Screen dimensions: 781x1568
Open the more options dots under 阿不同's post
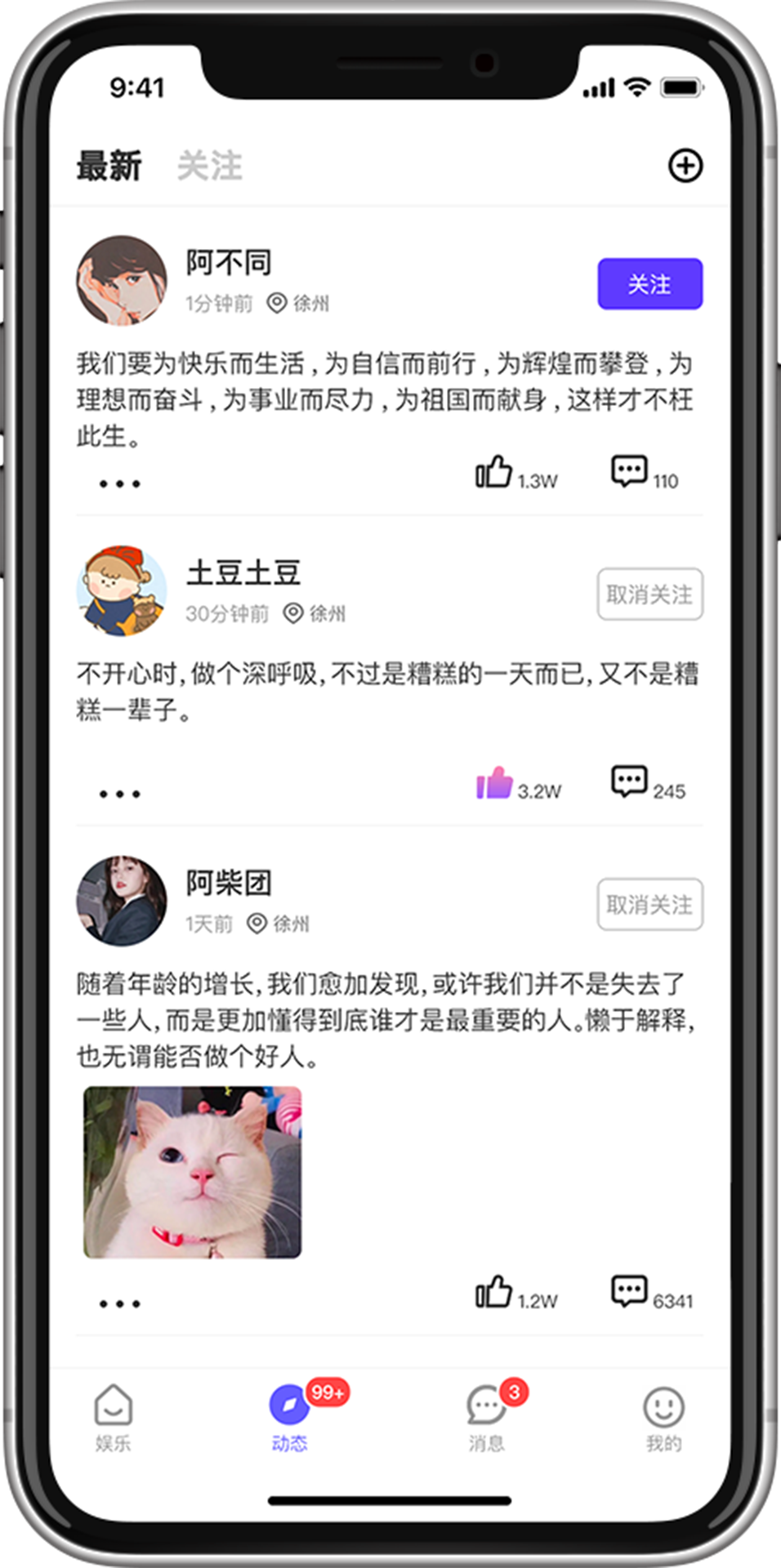tap(119, 483)
